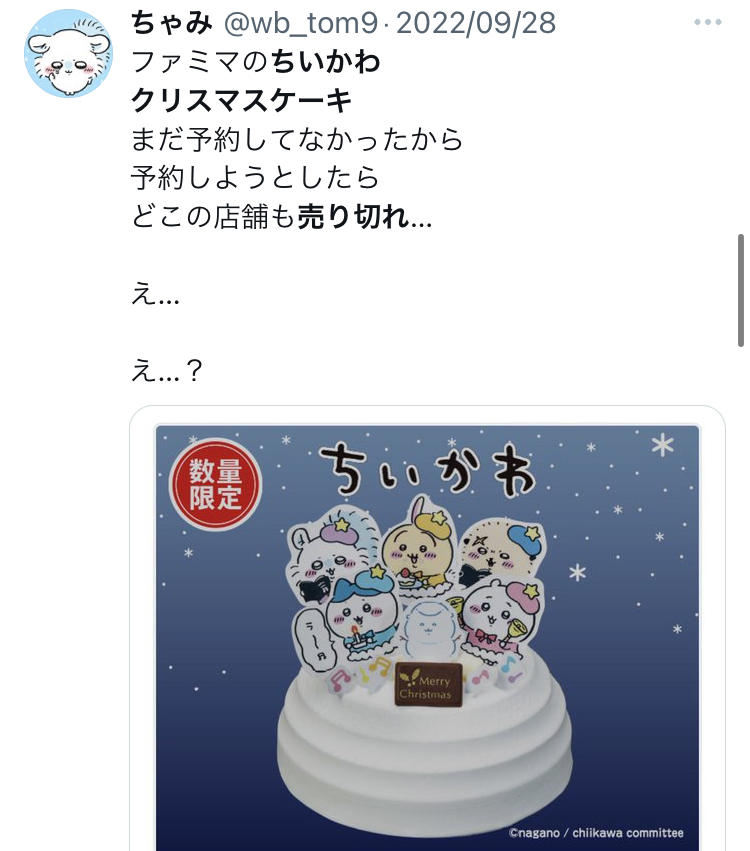750x851 pixels.
Task: Open ちゃみ's profile avatar
Action: [68, 54]
